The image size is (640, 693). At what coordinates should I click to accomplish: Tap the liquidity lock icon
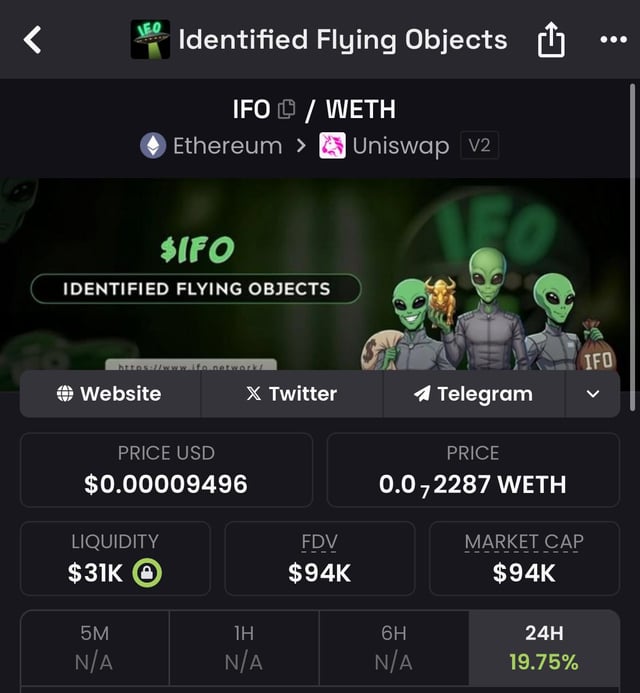147,573
